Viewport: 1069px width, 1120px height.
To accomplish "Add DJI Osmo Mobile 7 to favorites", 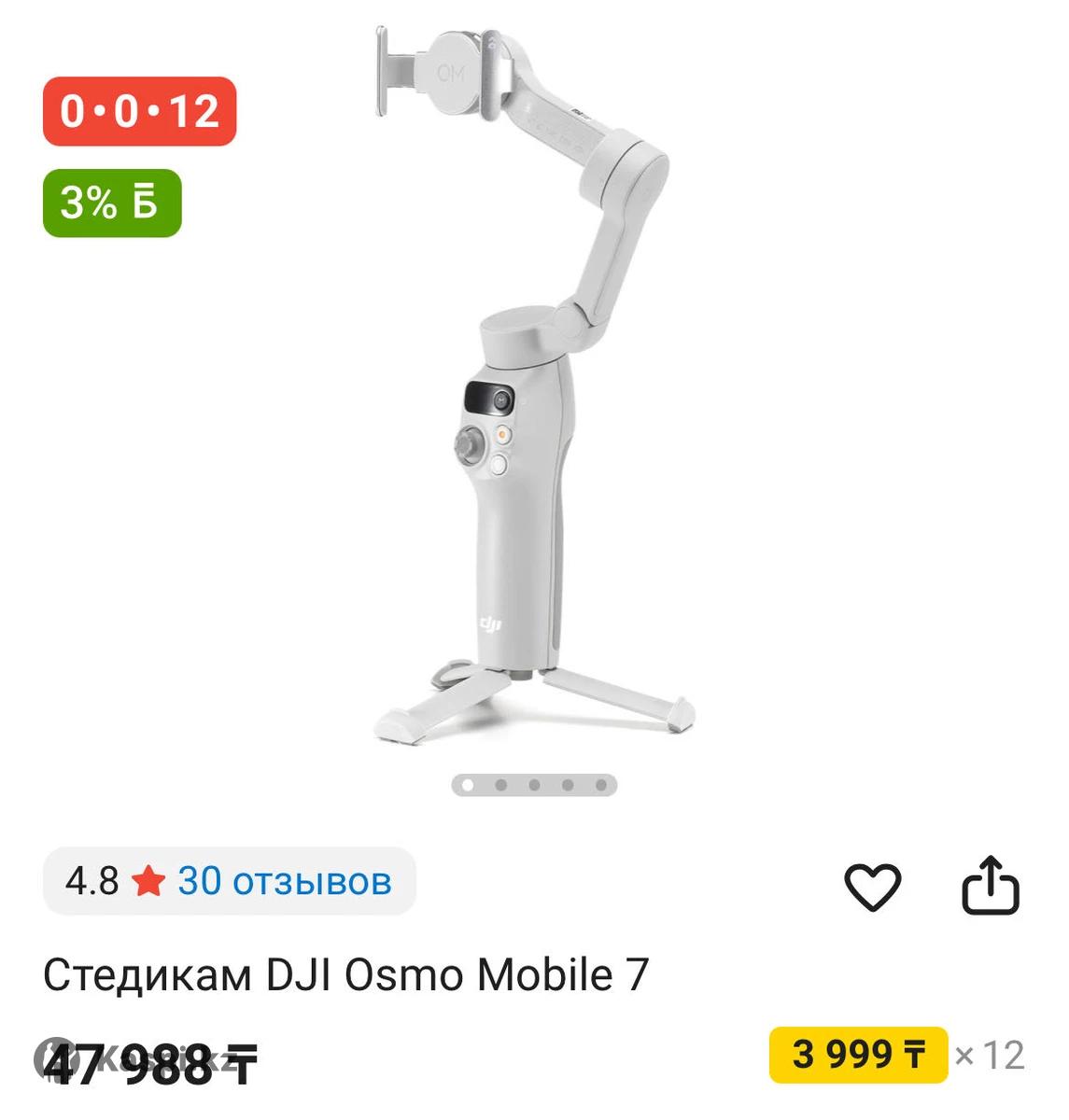I will (x=872, y=887).
